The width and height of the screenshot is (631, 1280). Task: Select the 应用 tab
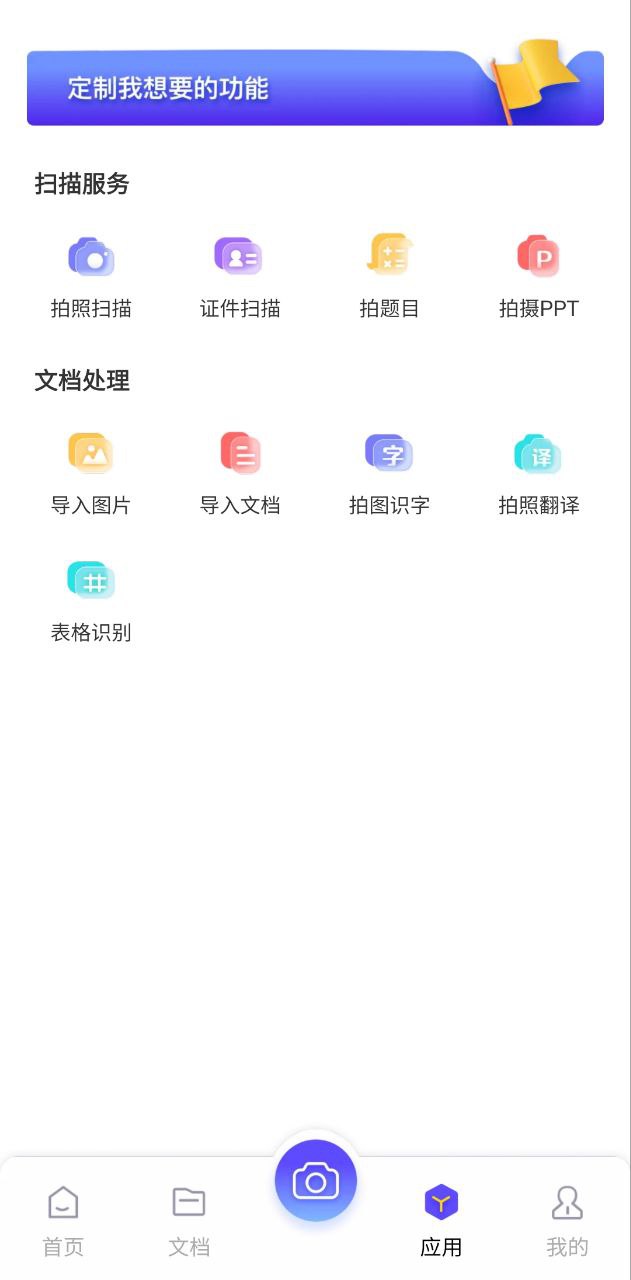441,1220
